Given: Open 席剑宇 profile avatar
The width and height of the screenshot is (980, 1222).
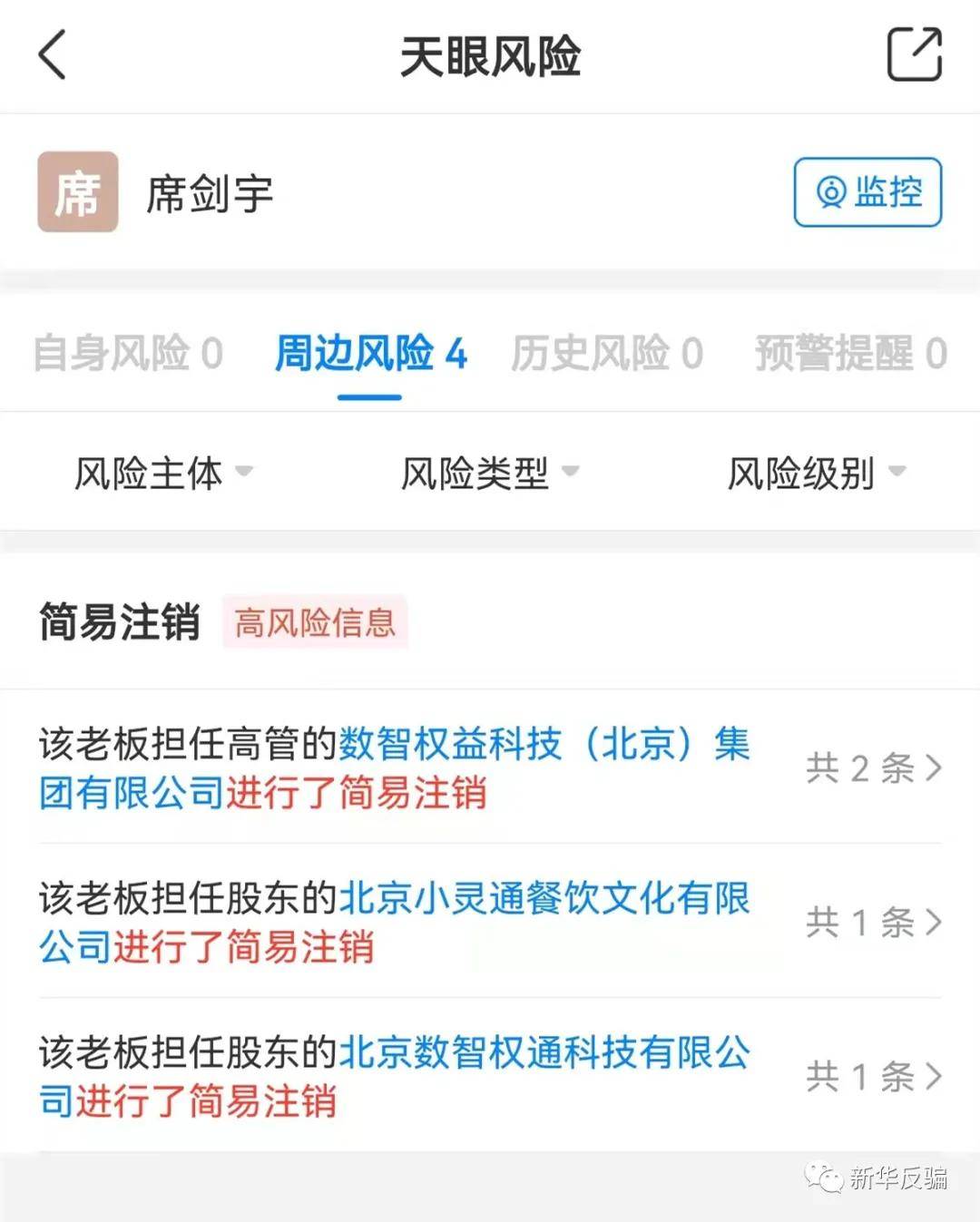Looking at the screenshot, I should tap(78, 192).
